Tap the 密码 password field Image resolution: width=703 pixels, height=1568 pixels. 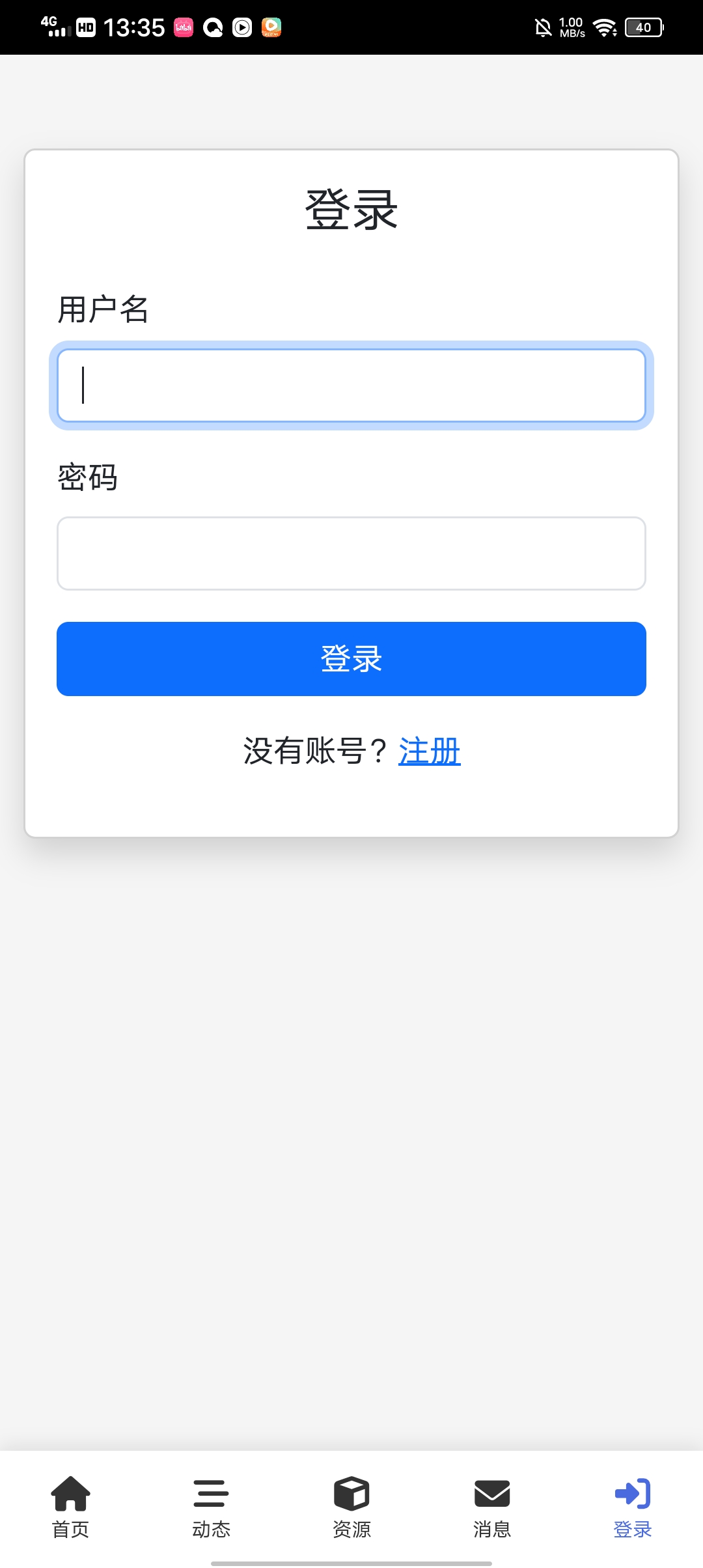(351, 553)
